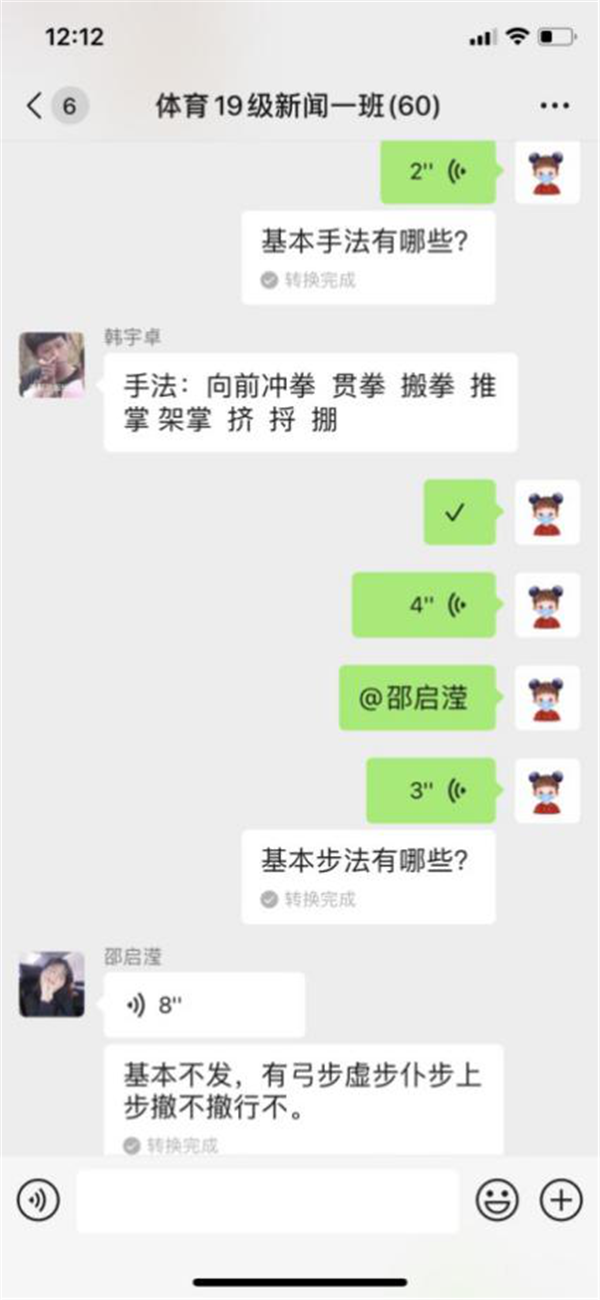Viewport: 600px width, 1300px height.
Task: Open the emoji picker
Action: click(497, 1199)
